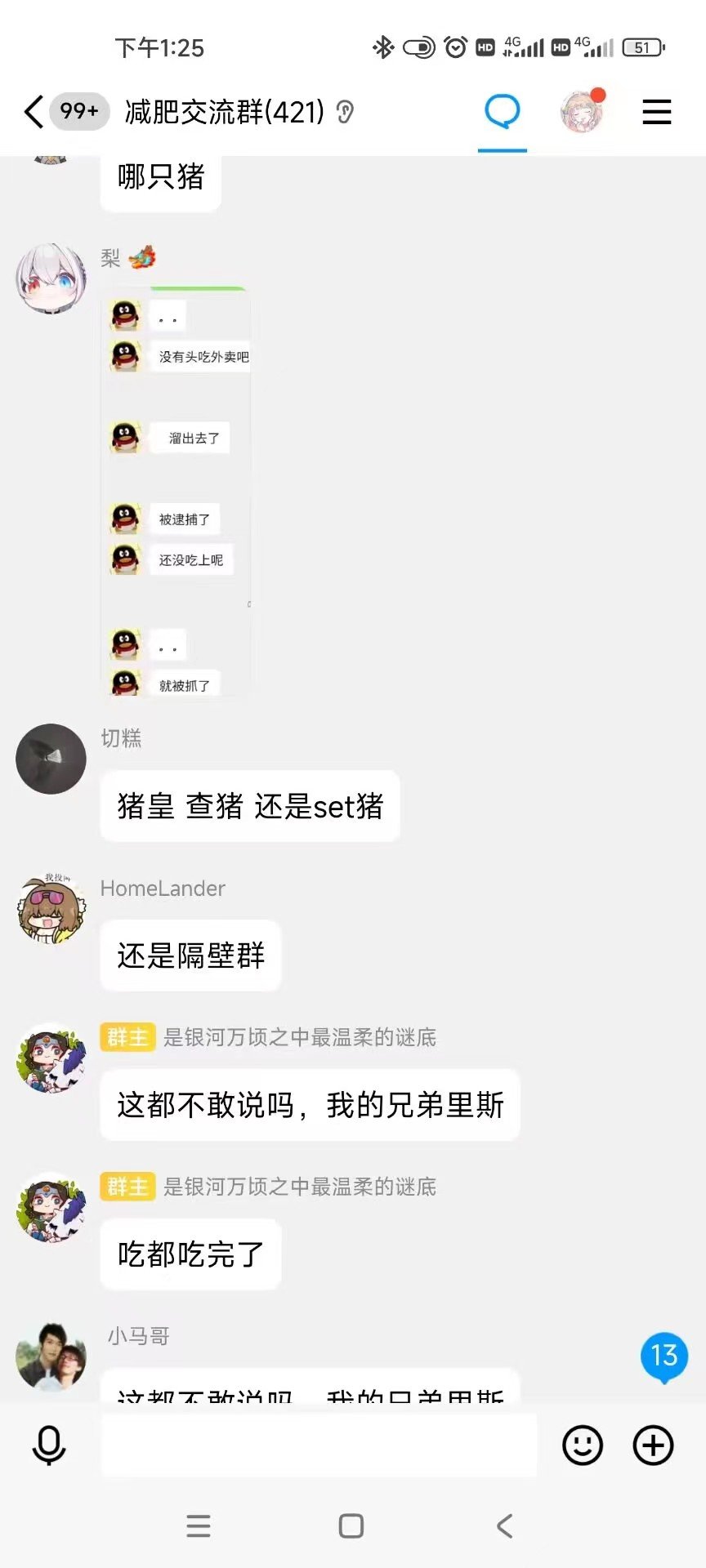Jump to 13 new messages
The height and width of the screenshot is (1568, 706).
pos(664,1356)
